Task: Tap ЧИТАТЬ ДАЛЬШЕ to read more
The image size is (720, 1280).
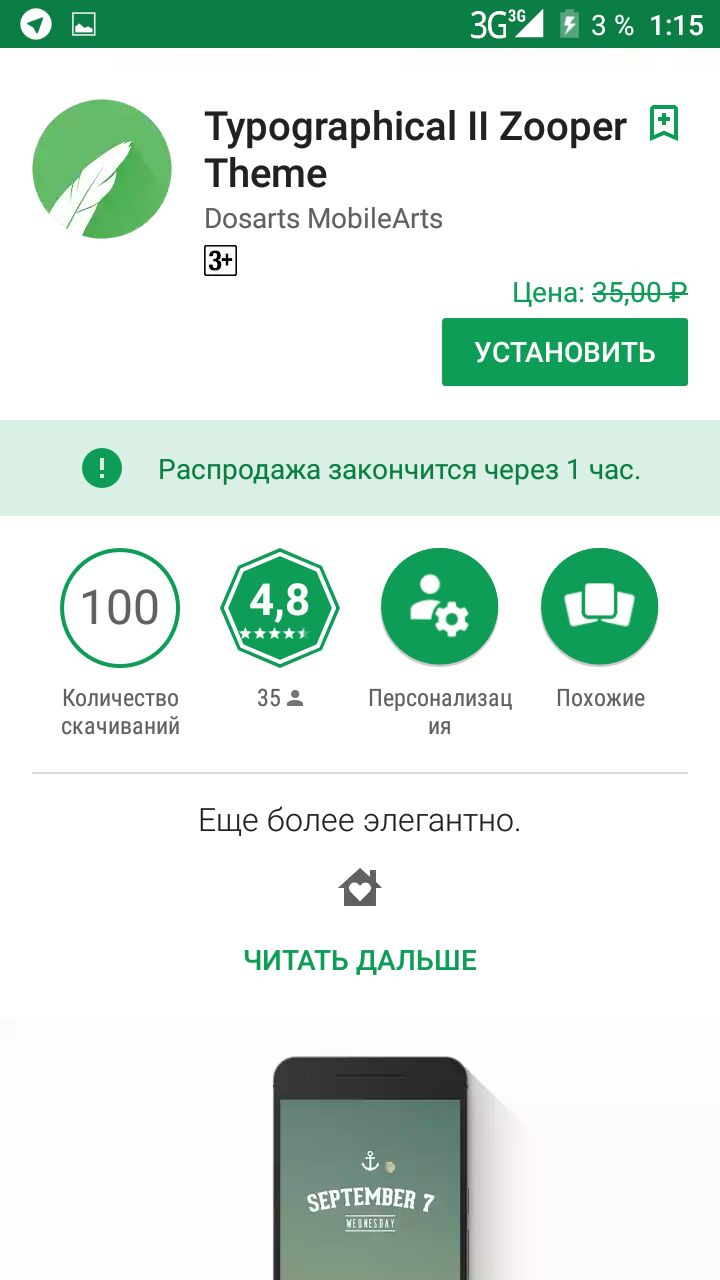Action: pyautogui.click(x=360, y=961)
